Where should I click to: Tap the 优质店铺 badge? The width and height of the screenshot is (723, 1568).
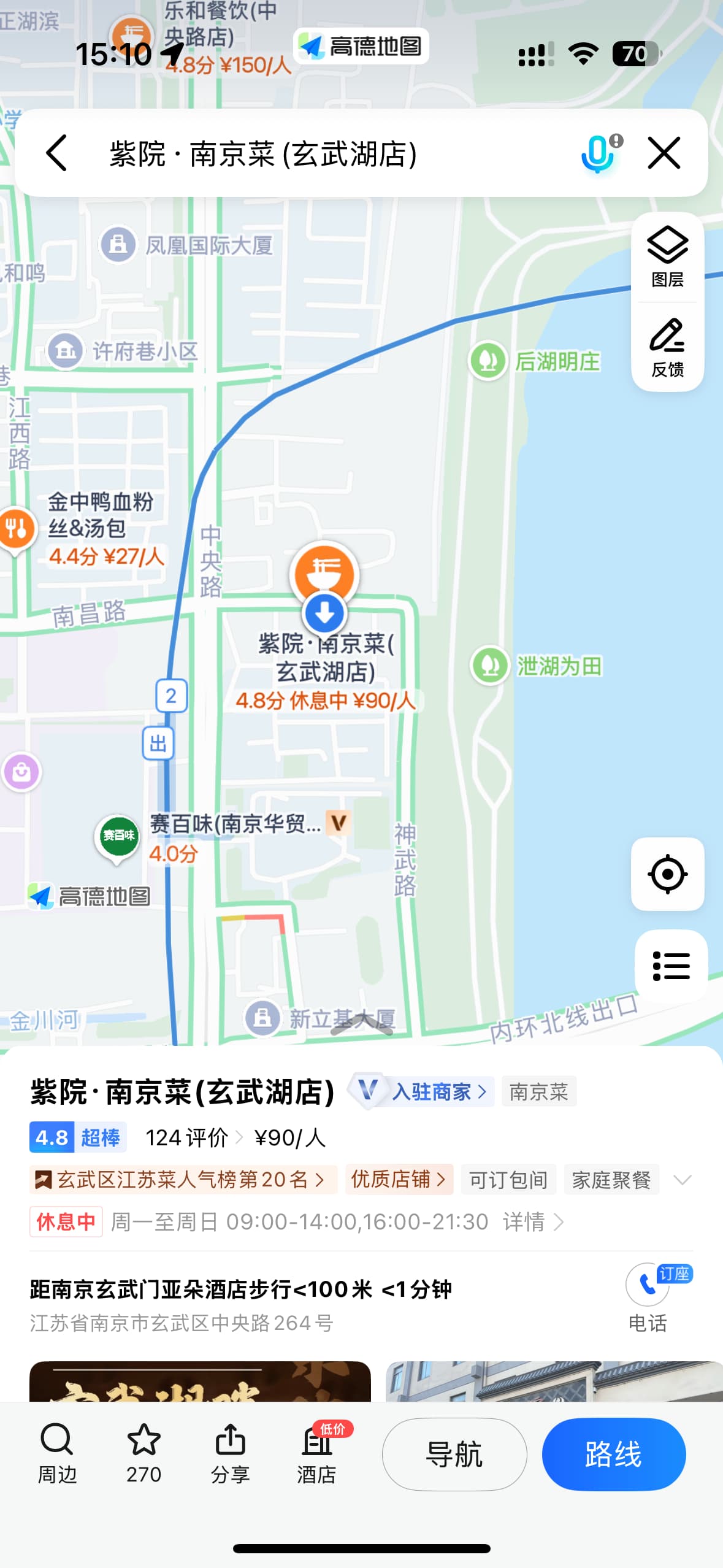399,1179
